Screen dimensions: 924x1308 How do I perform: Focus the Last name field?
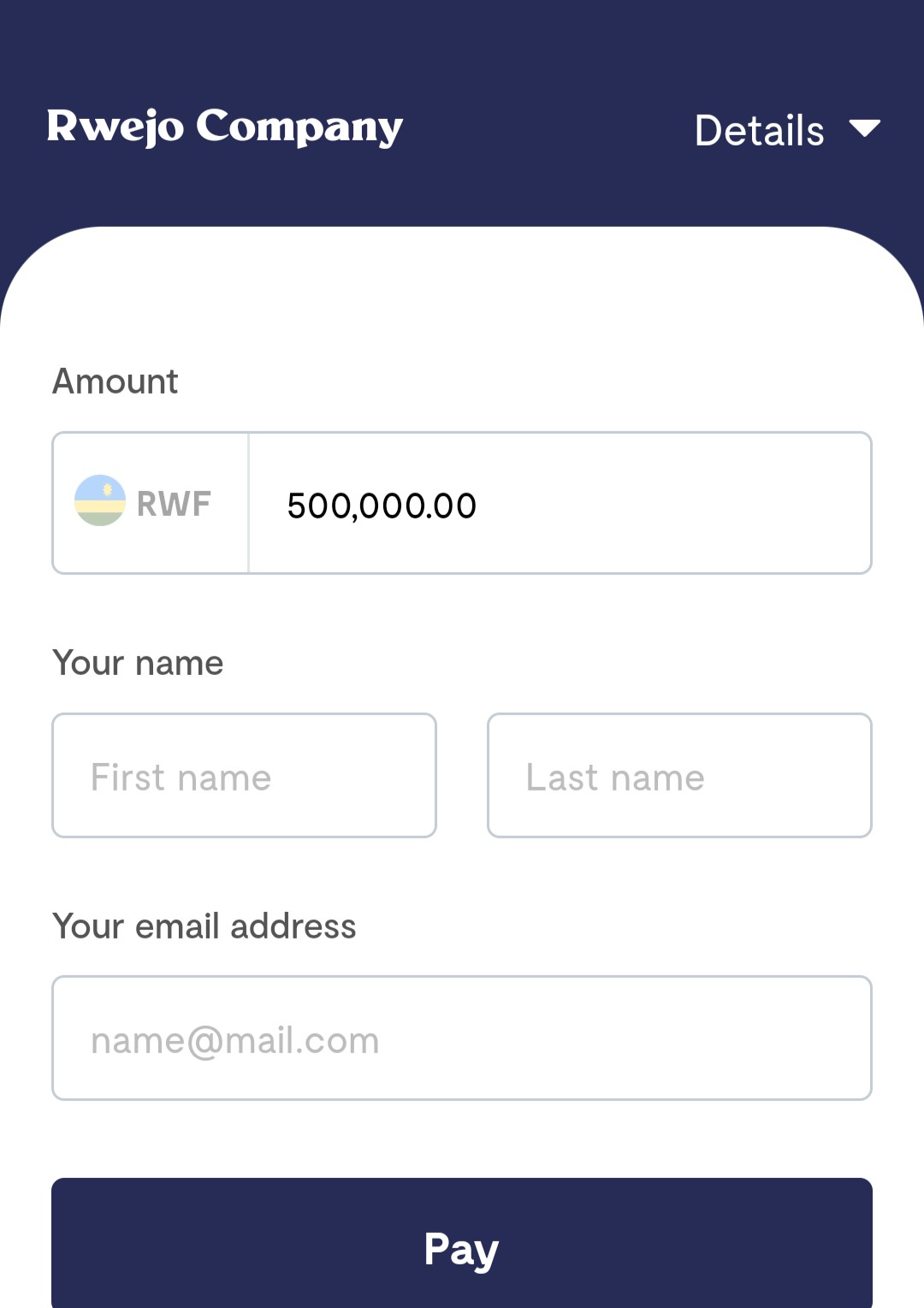pyautogui.click(x=679, y=776)
